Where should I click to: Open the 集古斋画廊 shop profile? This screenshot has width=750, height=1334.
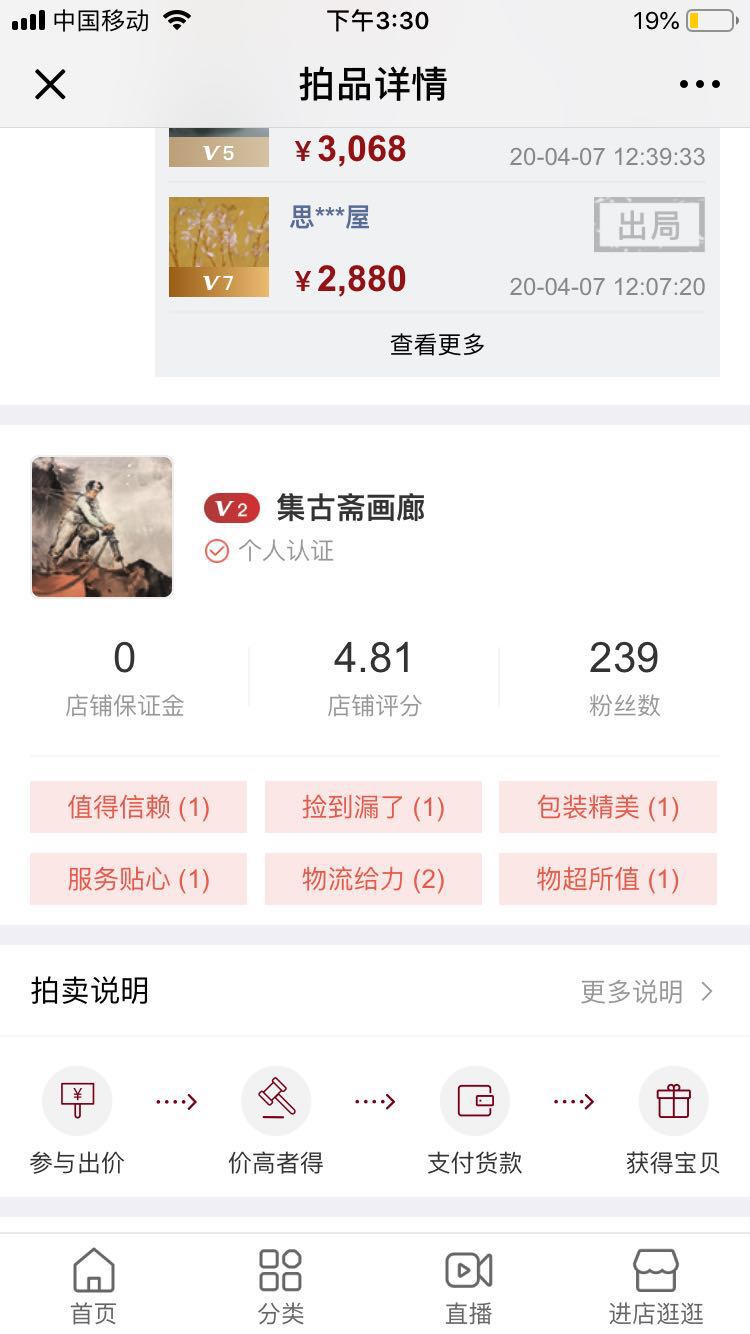350,509
